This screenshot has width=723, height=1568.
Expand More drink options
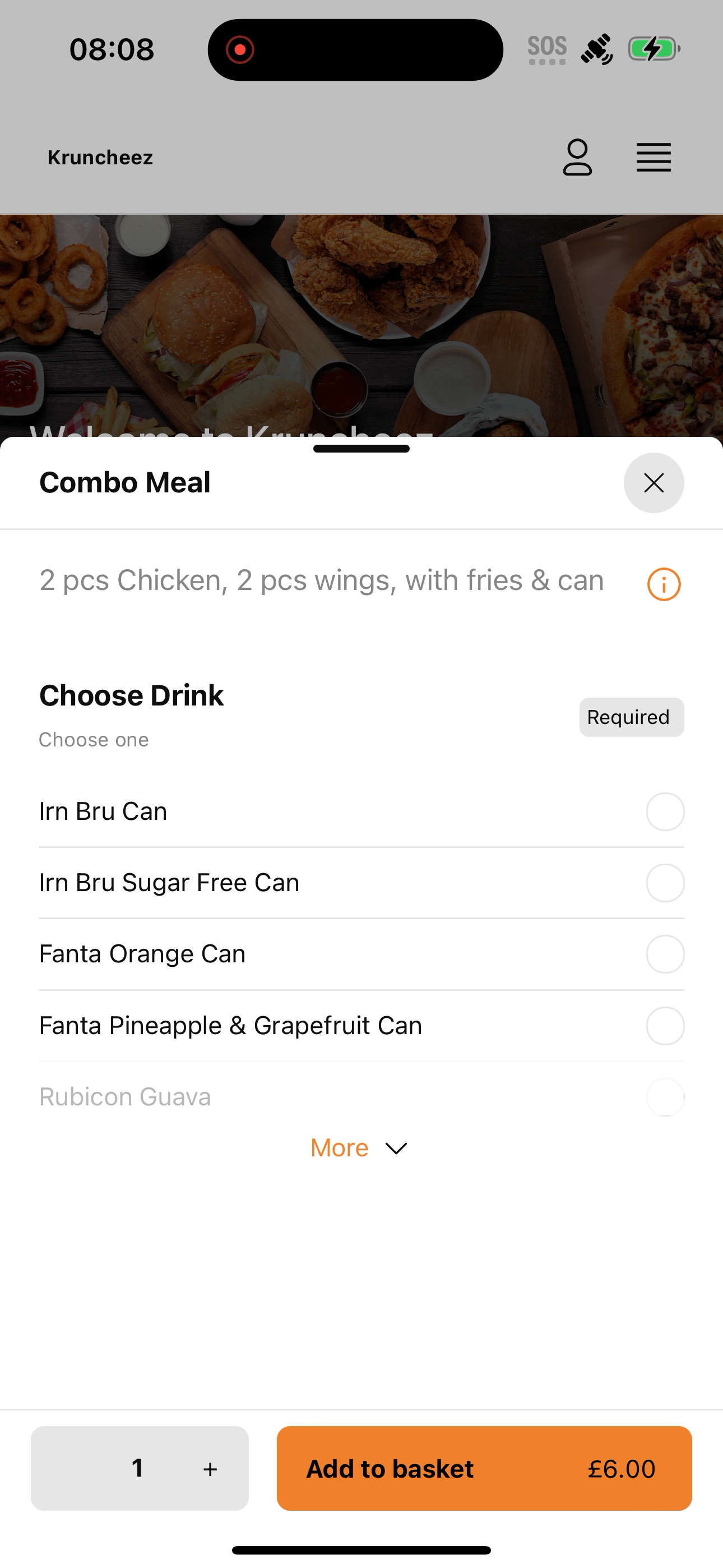[359, 1148]
